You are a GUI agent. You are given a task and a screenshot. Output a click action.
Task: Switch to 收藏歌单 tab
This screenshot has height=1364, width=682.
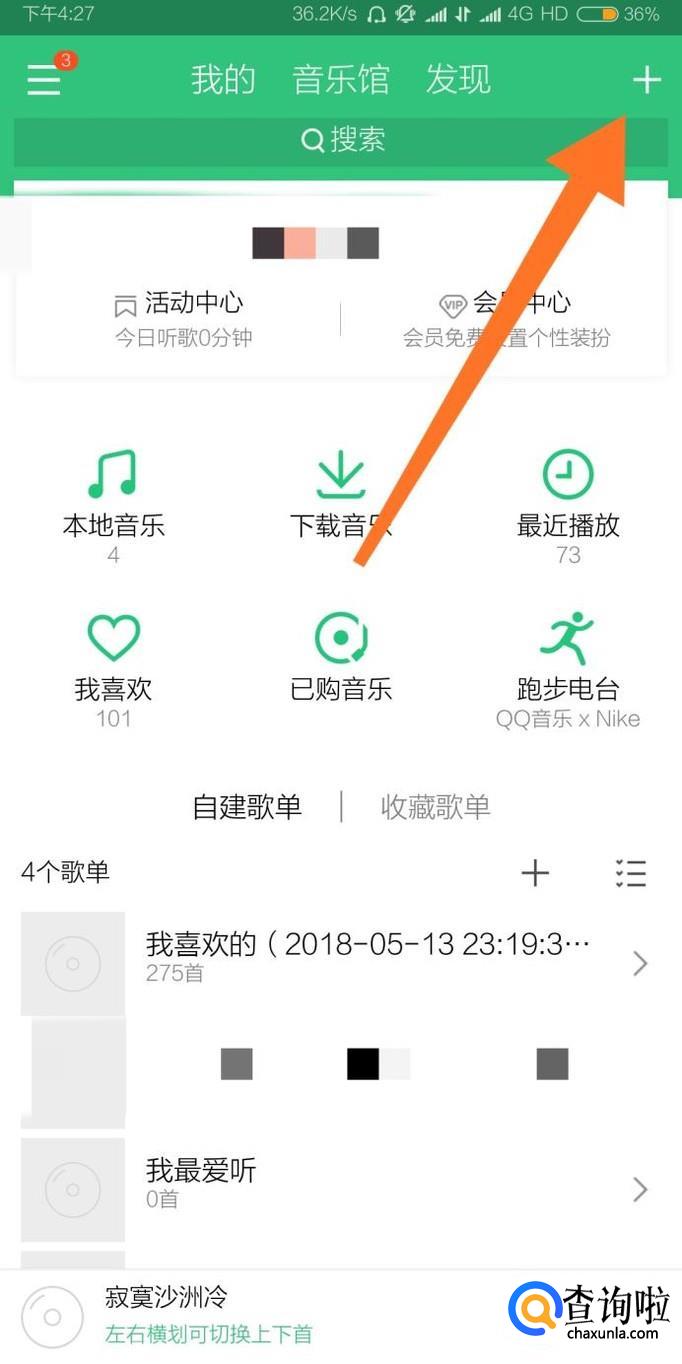click(x=436, y=807)
